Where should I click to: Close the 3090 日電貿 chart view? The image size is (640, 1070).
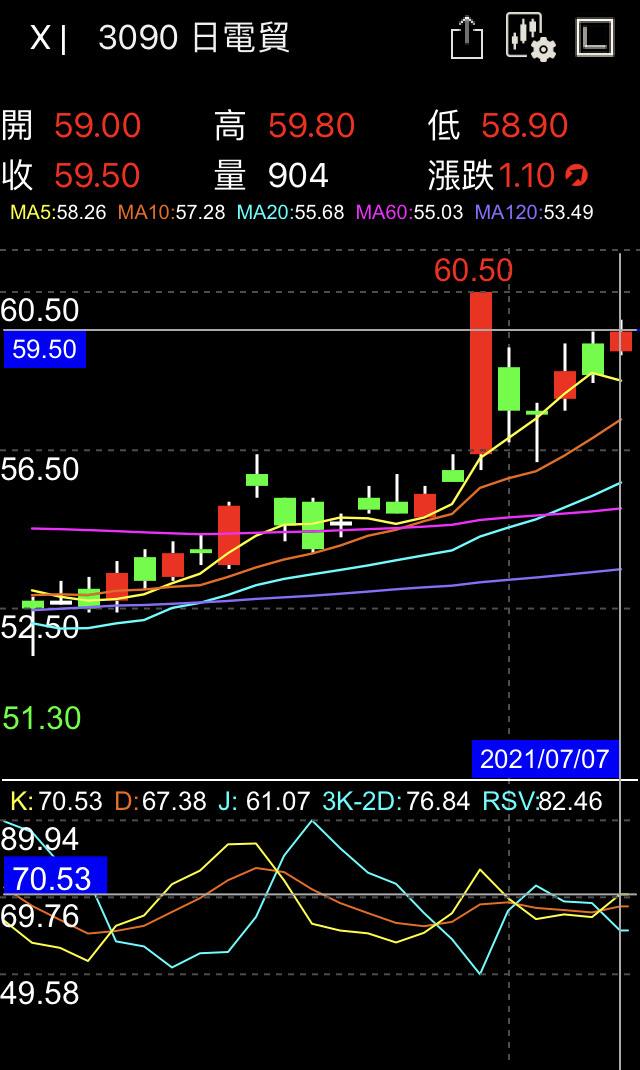39,39
